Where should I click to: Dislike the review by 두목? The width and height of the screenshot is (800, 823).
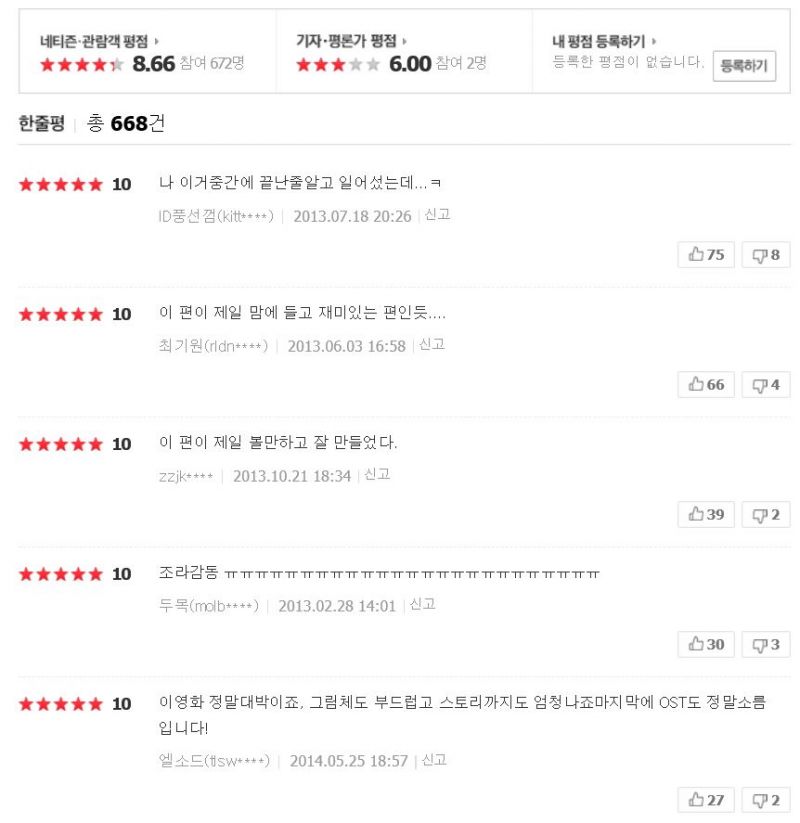pos(766,645)
